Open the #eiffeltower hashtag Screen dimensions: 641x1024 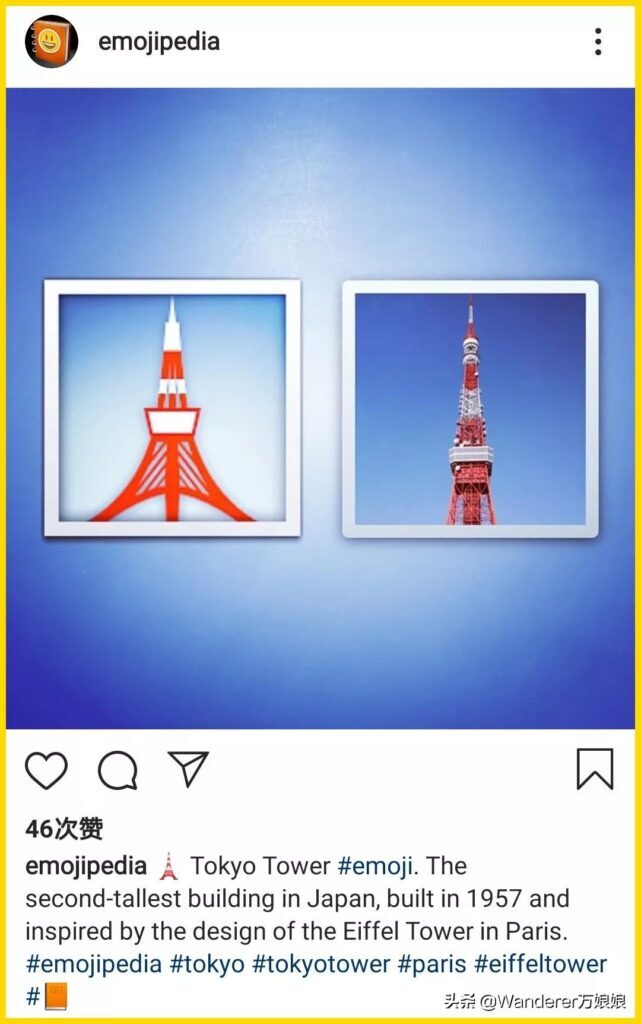pos(540,964)
